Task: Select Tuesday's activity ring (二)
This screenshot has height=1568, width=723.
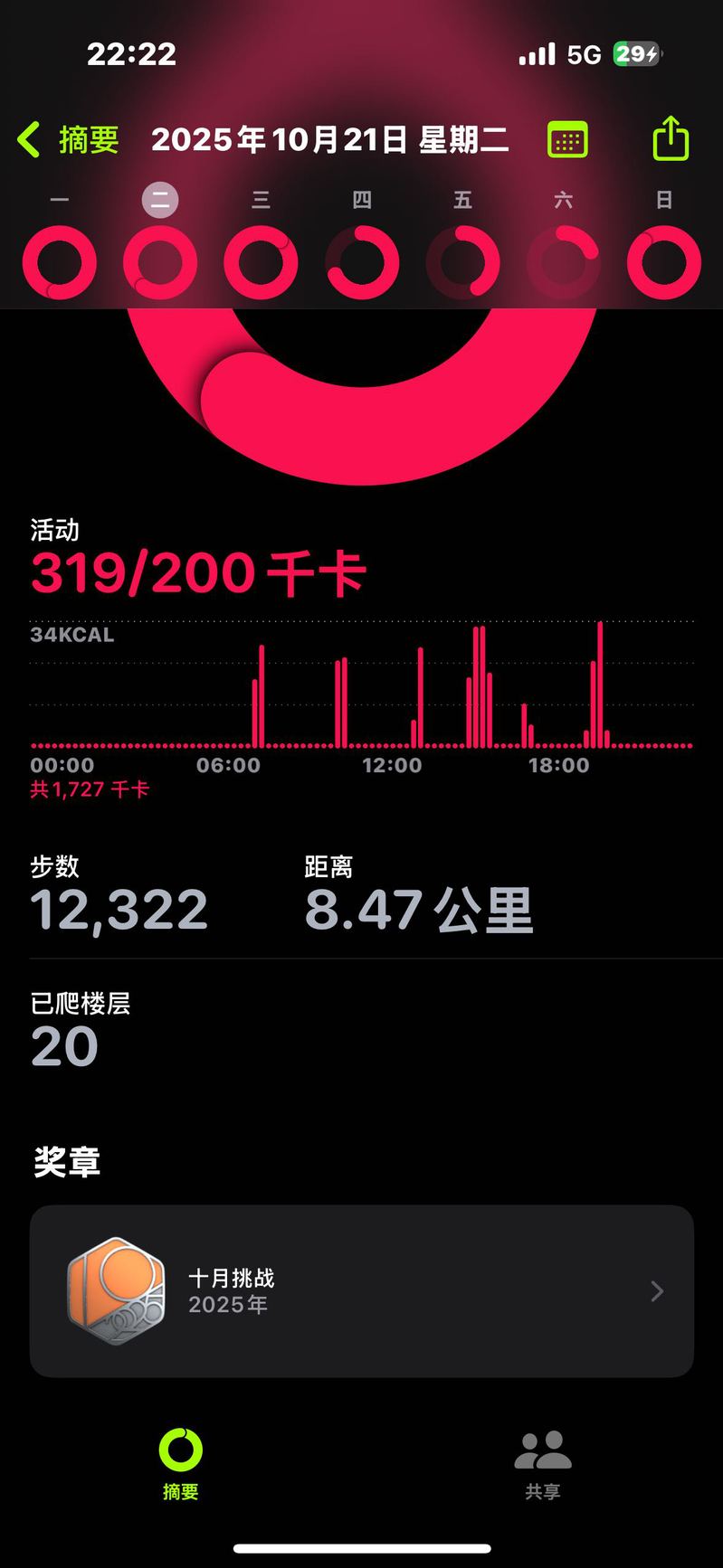Action: [160, 262]
